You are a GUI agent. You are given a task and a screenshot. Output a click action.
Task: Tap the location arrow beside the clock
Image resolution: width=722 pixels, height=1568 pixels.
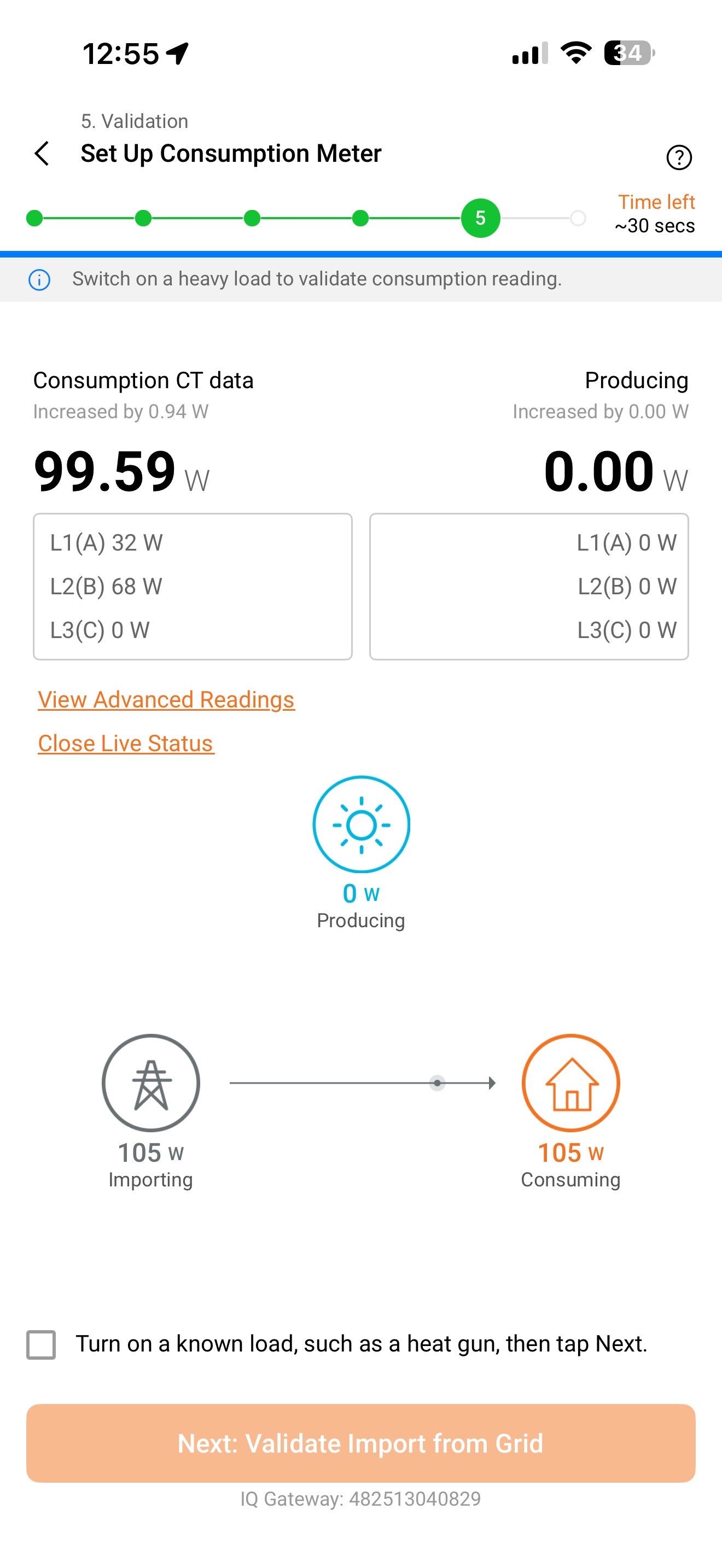(176, 54)
